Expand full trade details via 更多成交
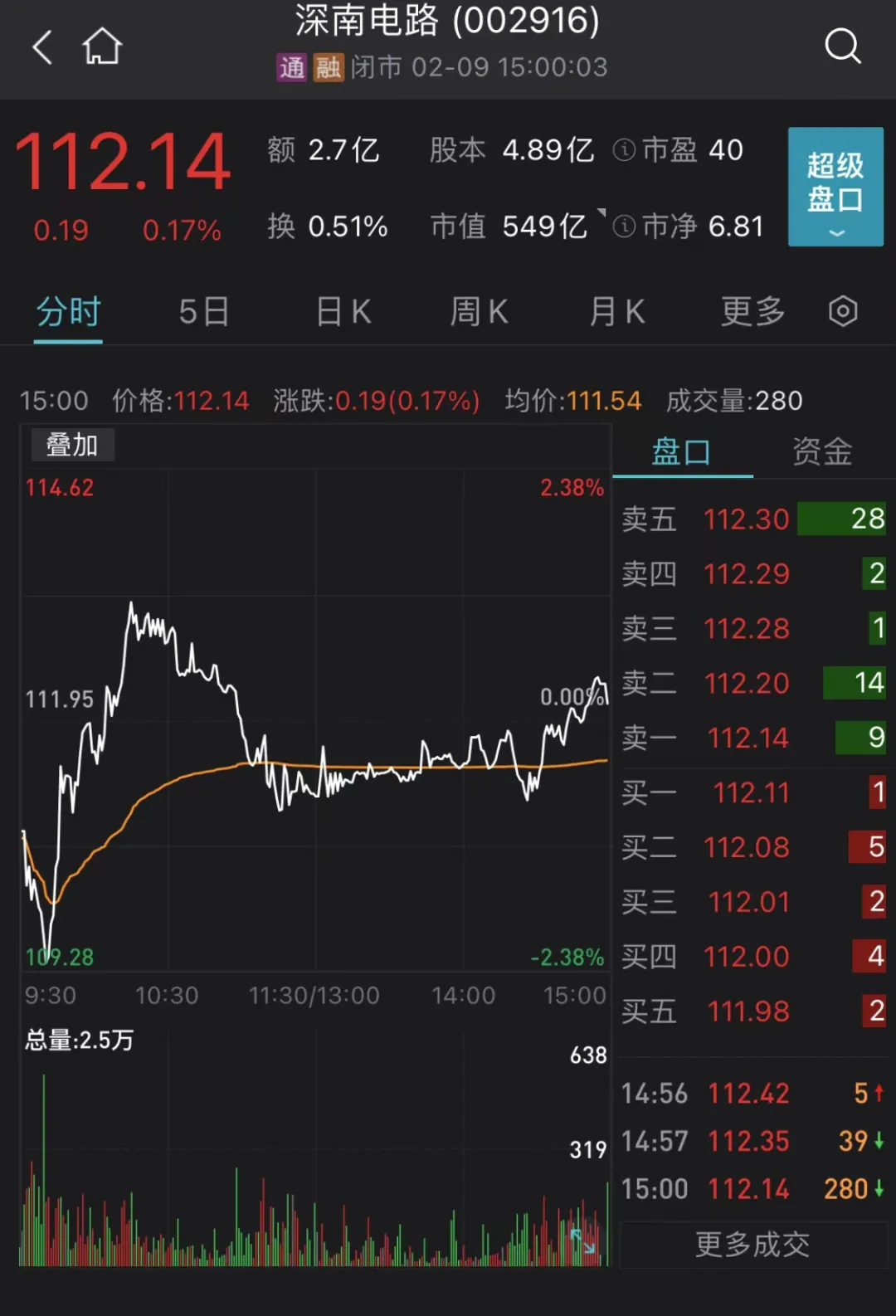Image resolution: width=896 pixels, height=1316 pixels. pos(752,1245)
